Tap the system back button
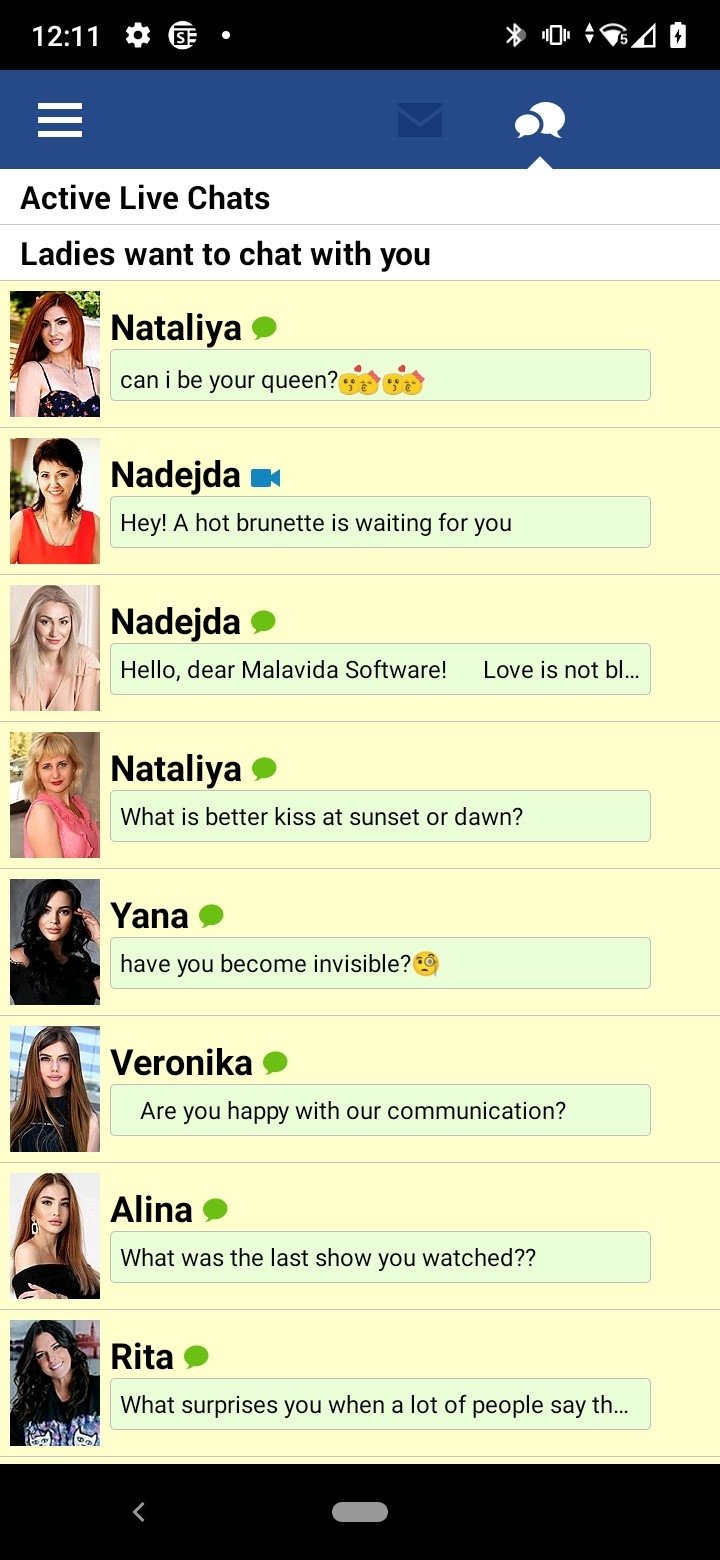The image size is (720, 1560). (x=139, y=1512)
